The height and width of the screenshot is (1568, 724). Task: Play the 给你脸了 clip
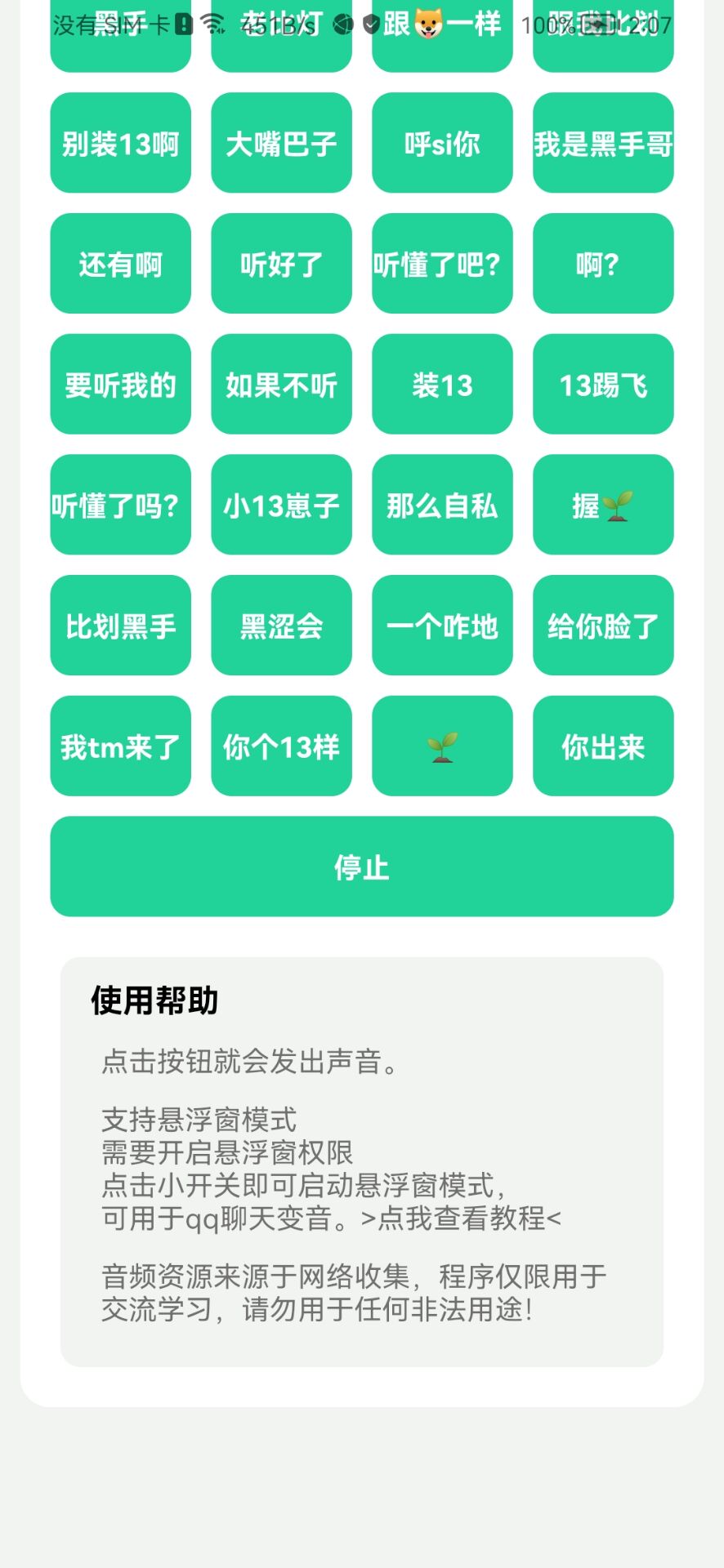(604, 626)
